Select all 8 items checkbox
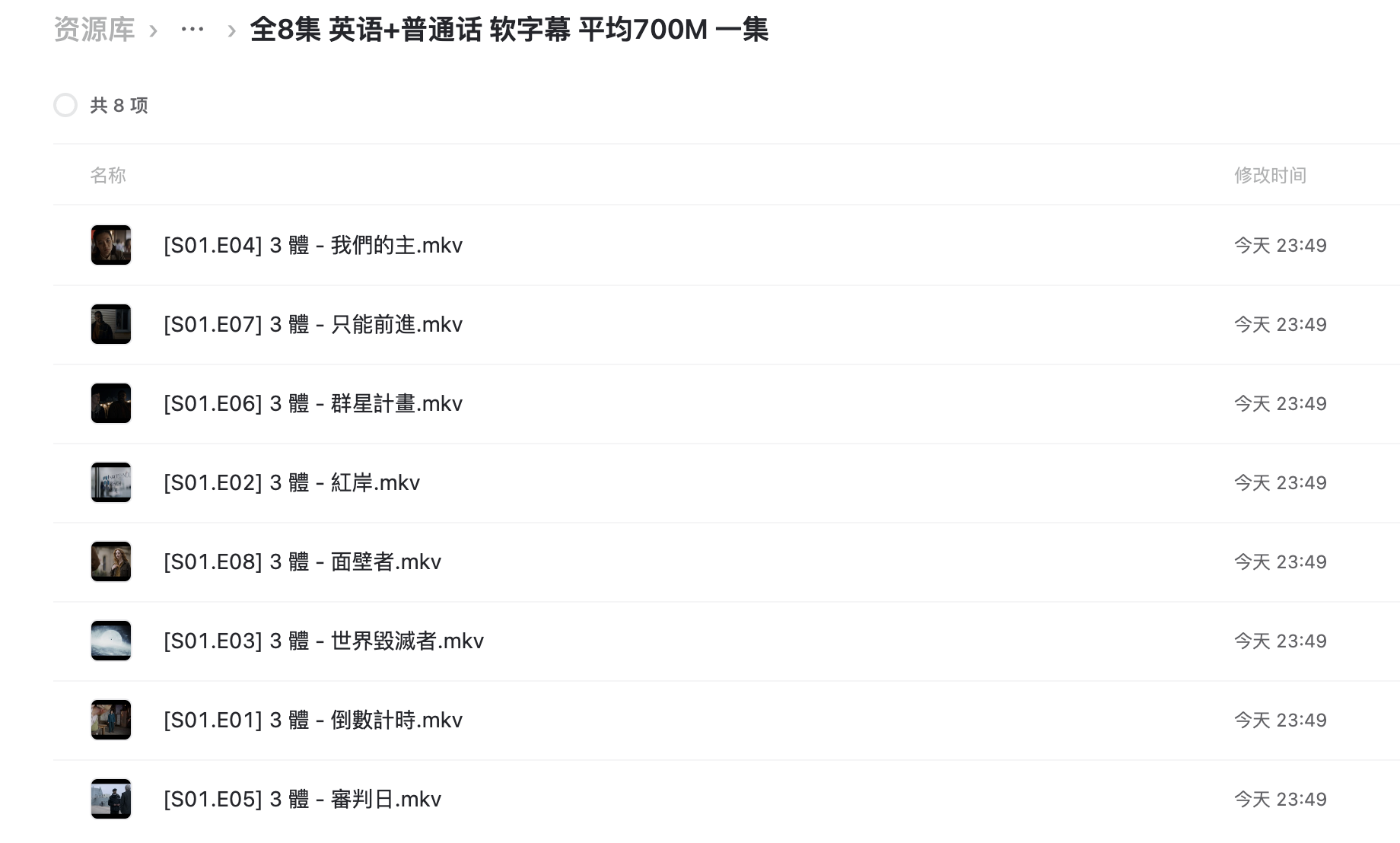 click(x=65, y=105)
